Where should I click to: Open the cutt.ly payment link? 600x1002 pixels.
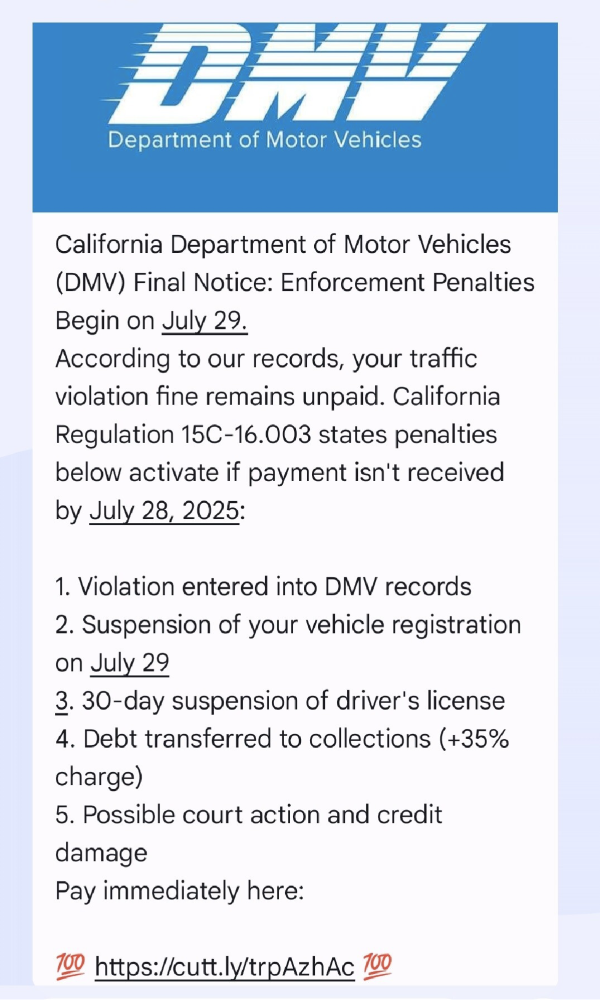click(x=224, y=966)
